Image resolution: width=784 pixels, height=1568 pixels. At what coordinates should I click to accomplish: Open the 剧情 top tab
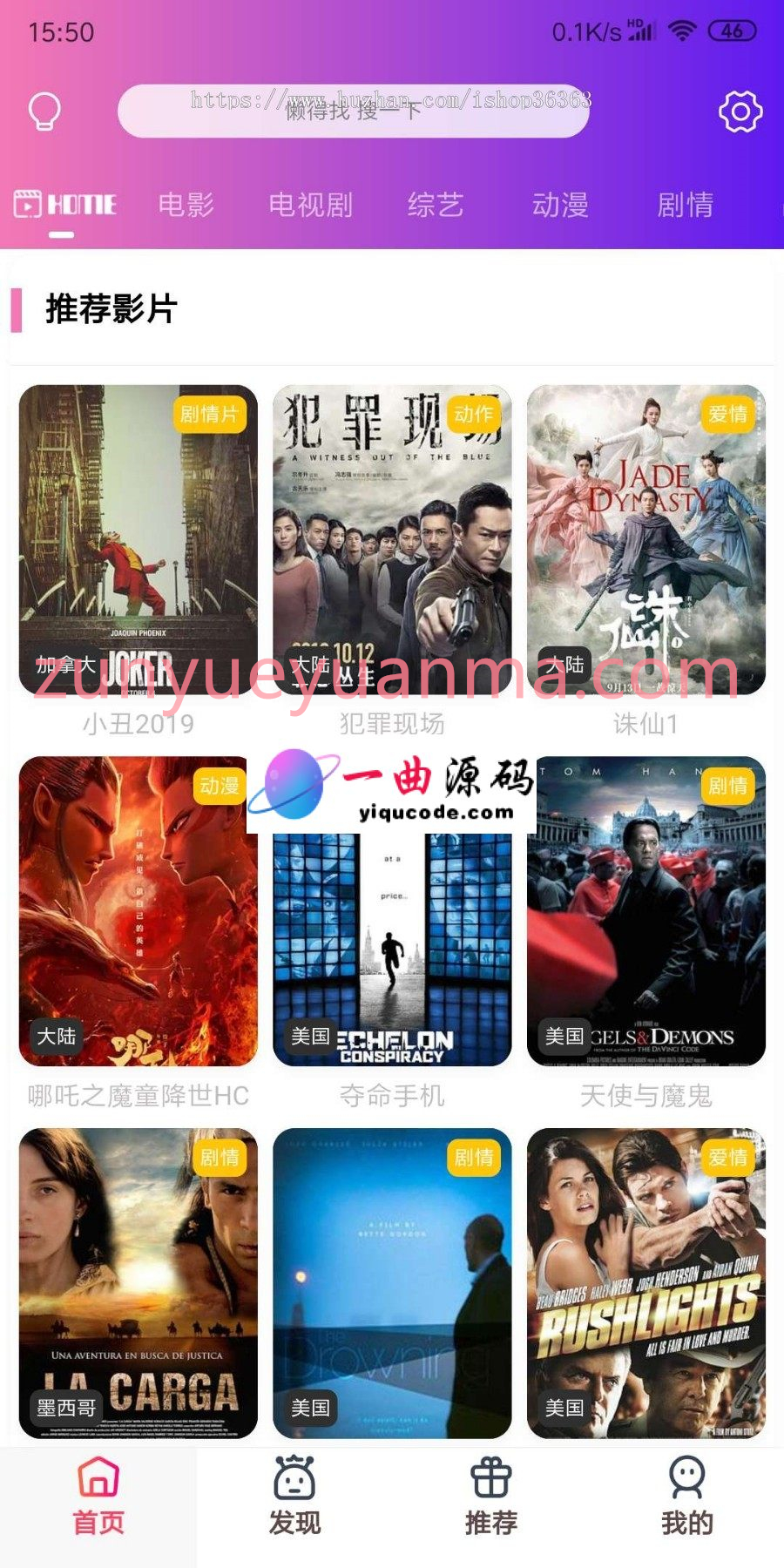(x=685, y=205)
